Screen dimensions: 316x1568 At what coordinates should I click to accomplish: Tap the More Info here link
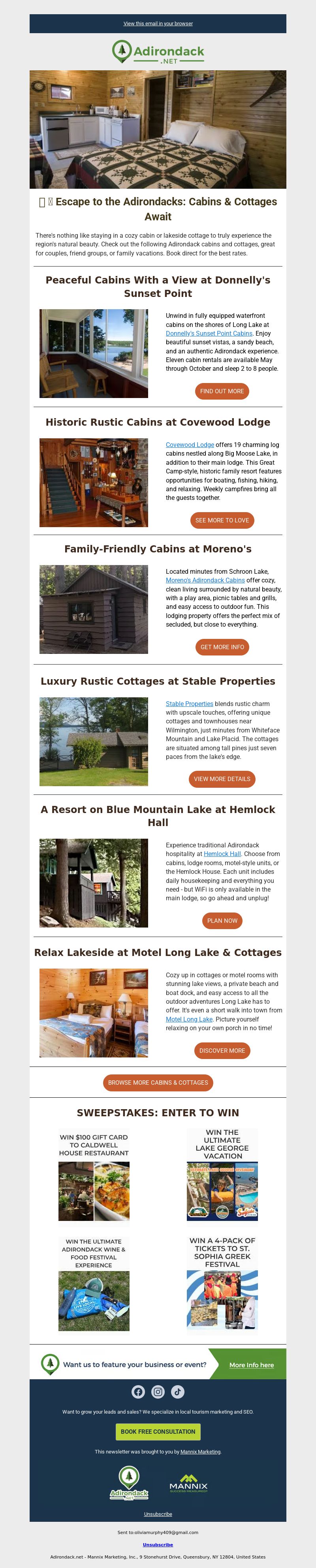251,1365
